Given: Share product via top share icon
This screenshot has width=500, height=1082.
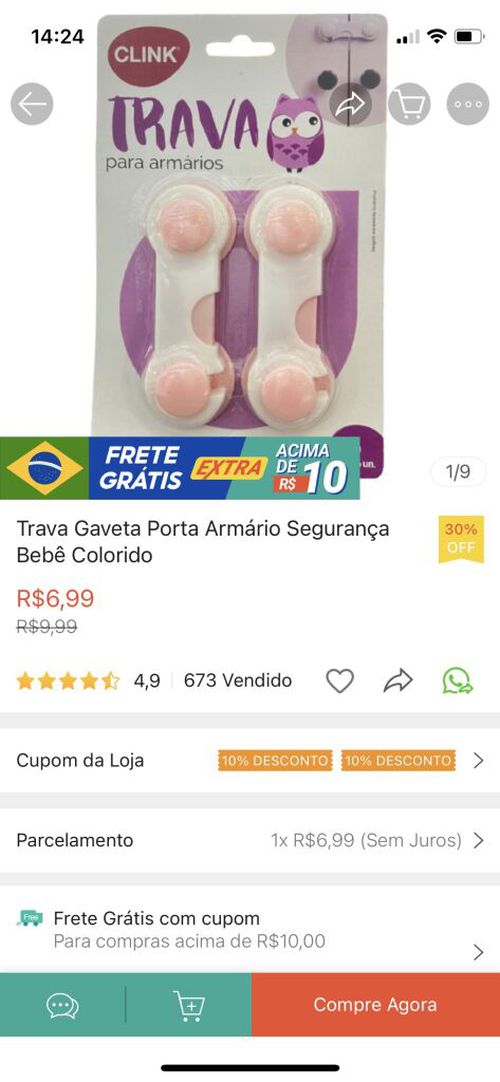Looking at the screenshot, I should coord(350,104).
